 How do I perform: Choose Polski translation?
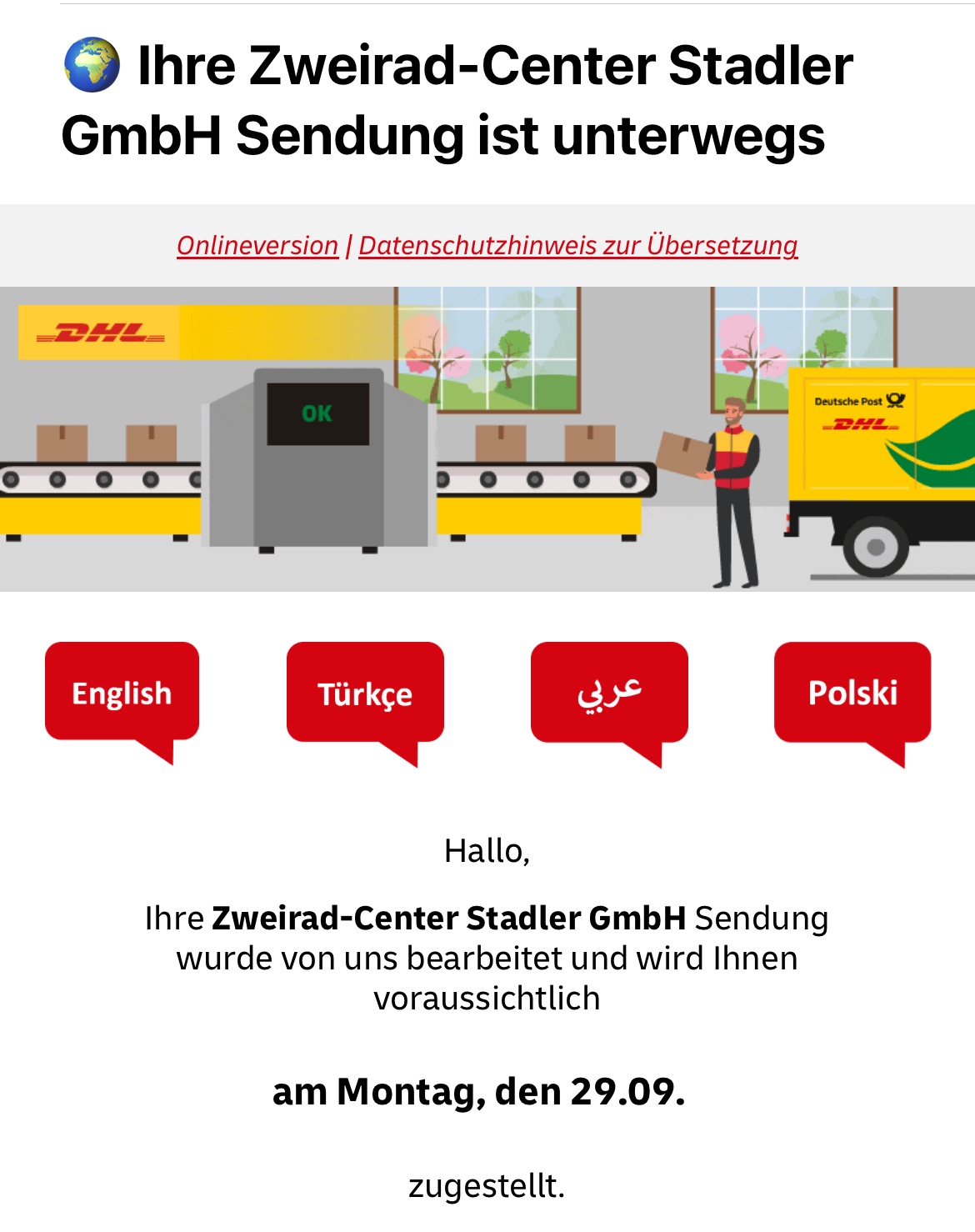click(852, 693)
